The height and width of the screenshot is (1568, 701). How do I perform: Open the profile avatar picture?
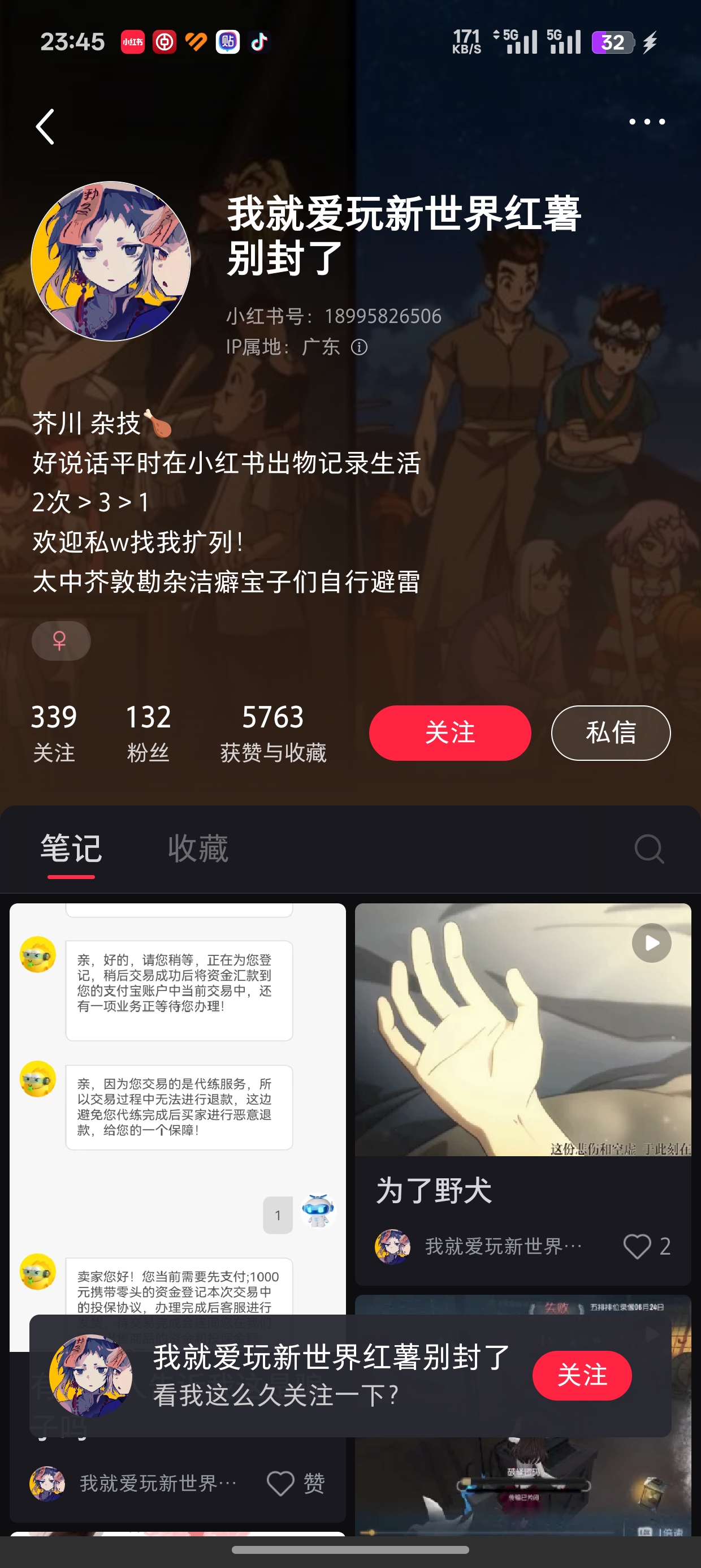[x=111, y=261]
